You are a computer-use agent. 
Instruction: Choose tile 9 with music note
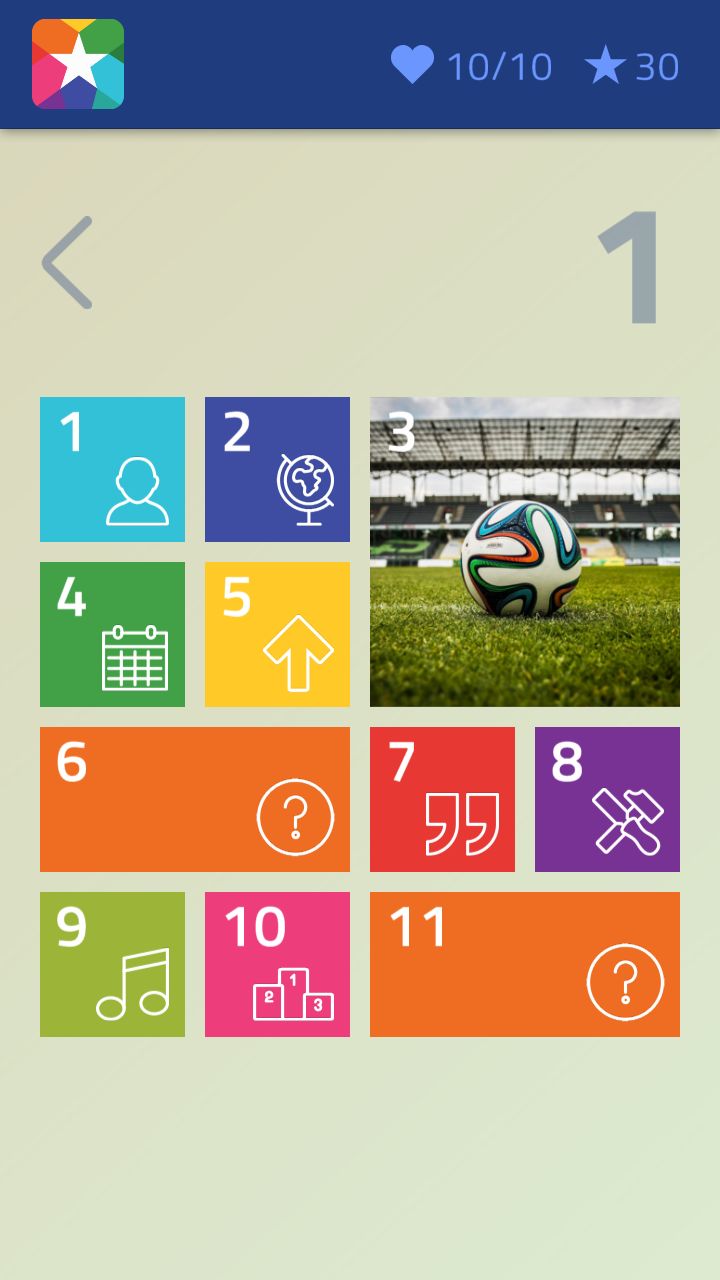coord(112,964)
